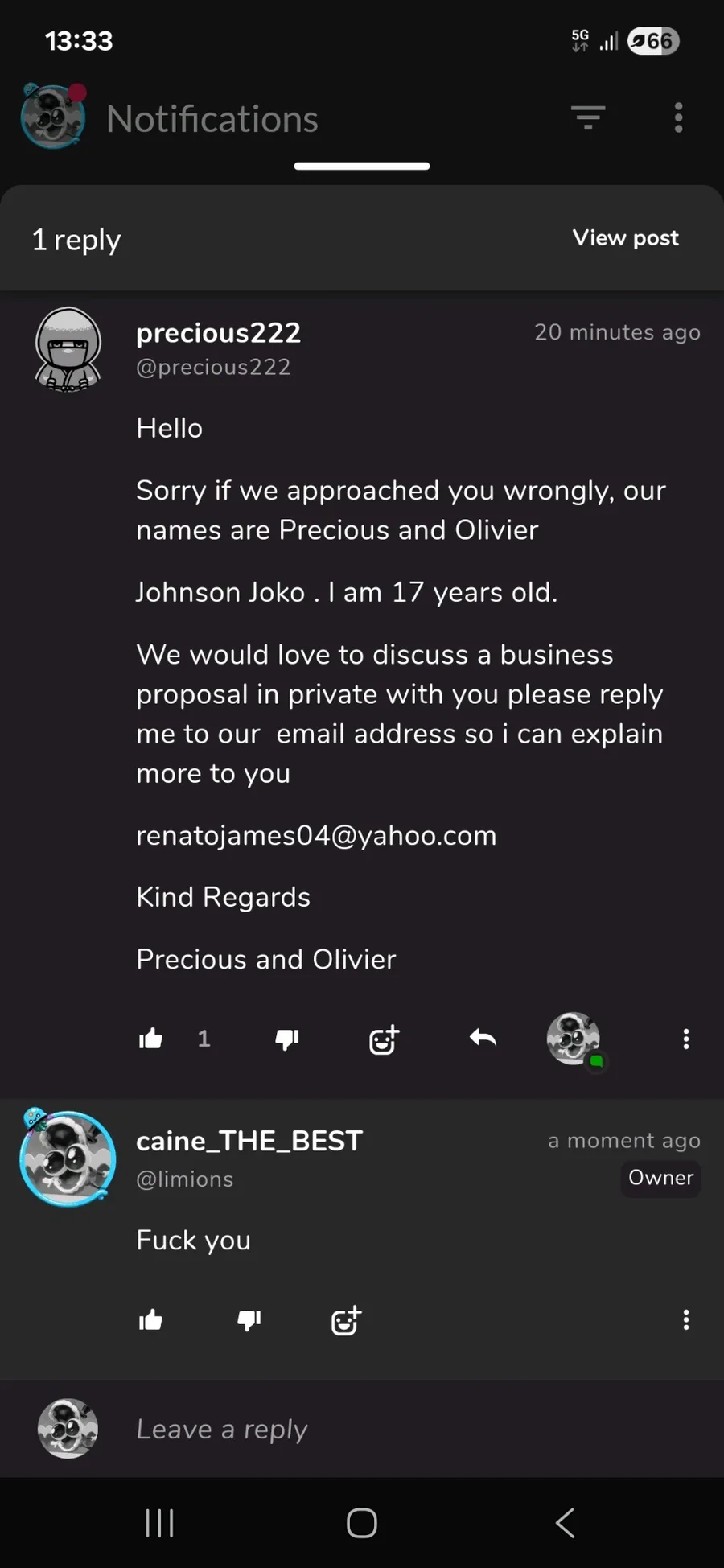
Task: Like caine_THE_BEST's reply
Action: coord(150,1320)
